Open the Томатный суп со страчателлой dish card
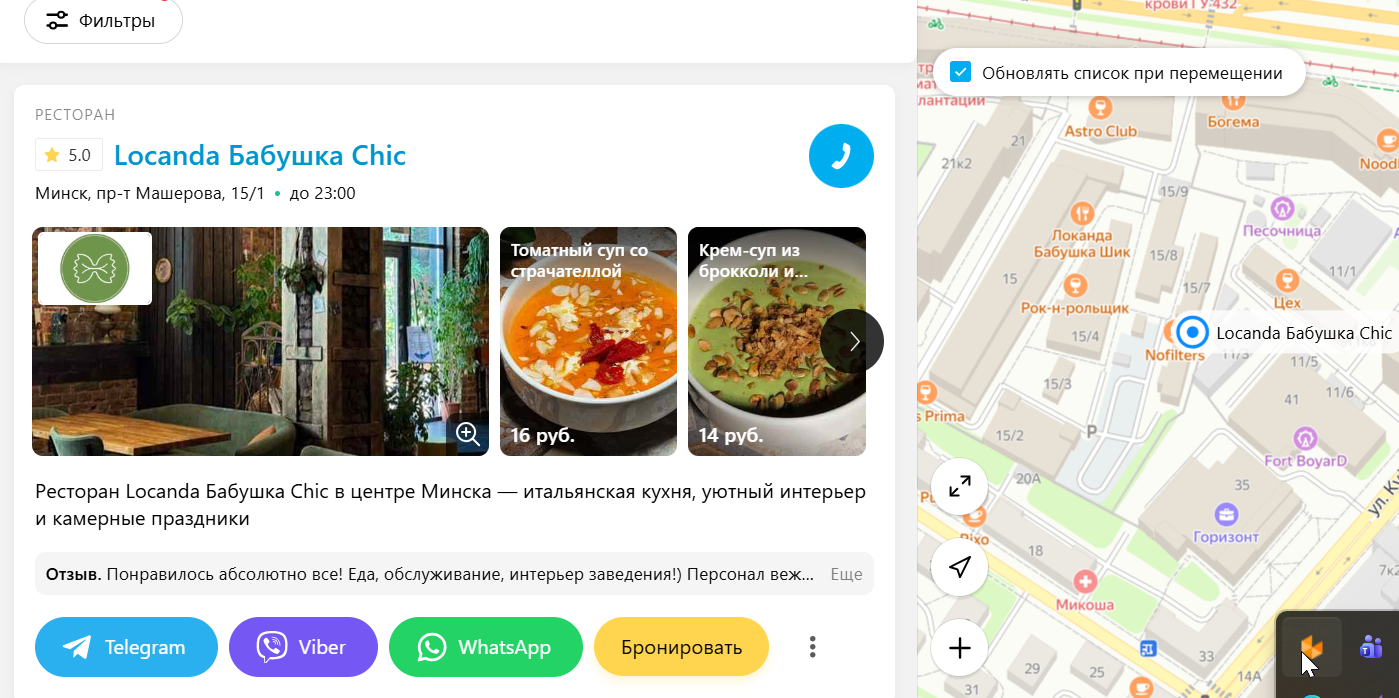Image resolution: width=1399 pixels, height=698 pixels. pyautogui.click(x=588, y=342)
